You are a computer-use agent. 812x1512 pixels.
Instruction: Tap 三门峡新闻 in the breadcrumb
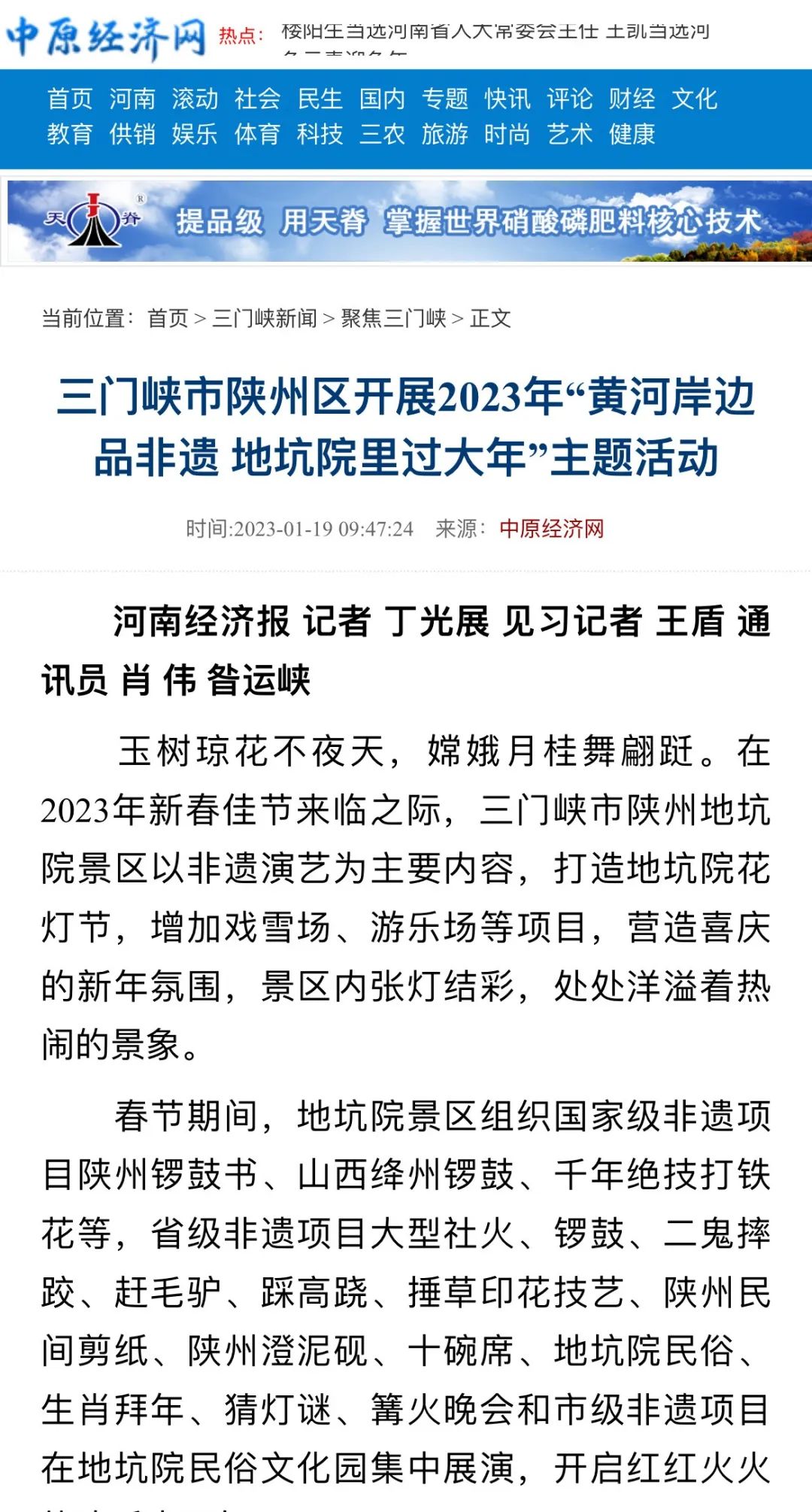[265, 318]
